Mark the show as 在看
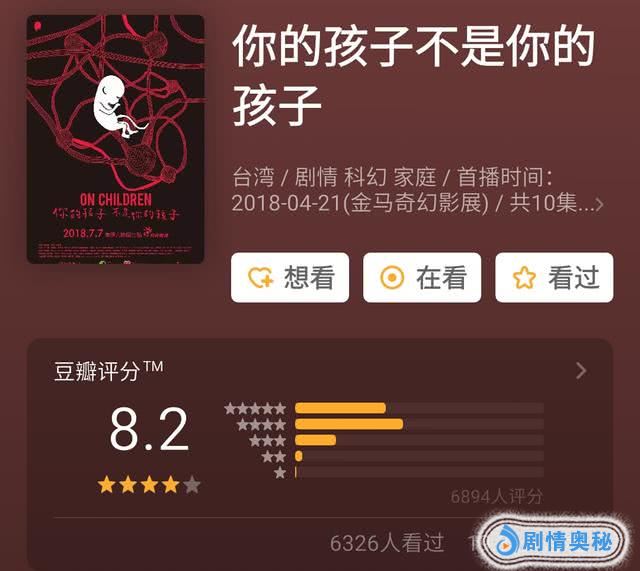This screenshot has height=571, width=640. 421,277
